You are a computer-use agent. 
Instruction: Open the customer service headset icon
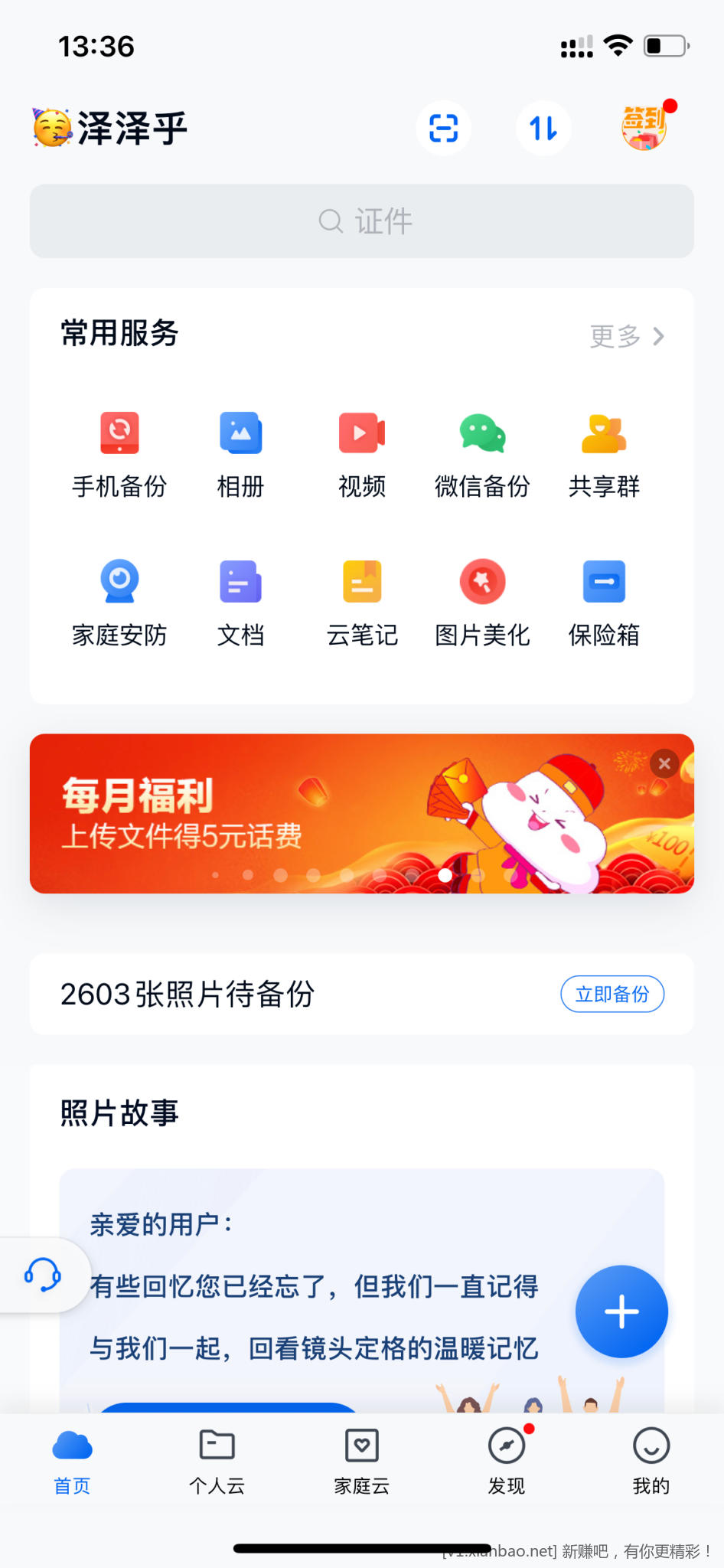43,1276
